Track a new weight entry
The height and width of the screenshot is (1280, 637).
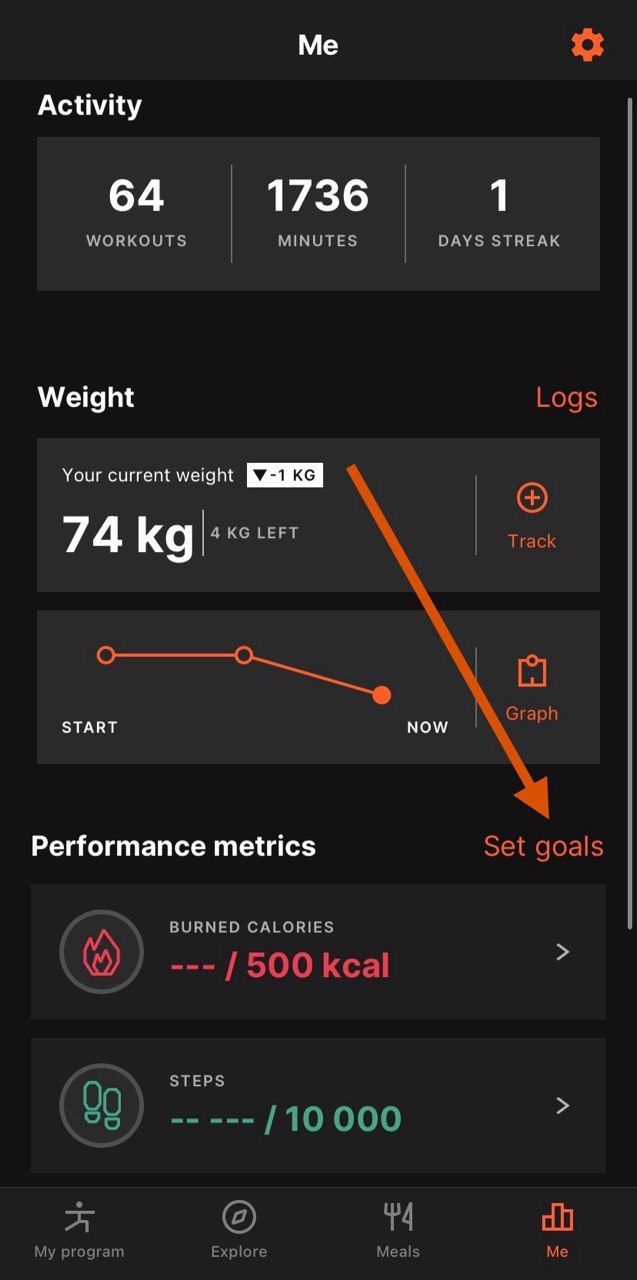click(531, 516)
